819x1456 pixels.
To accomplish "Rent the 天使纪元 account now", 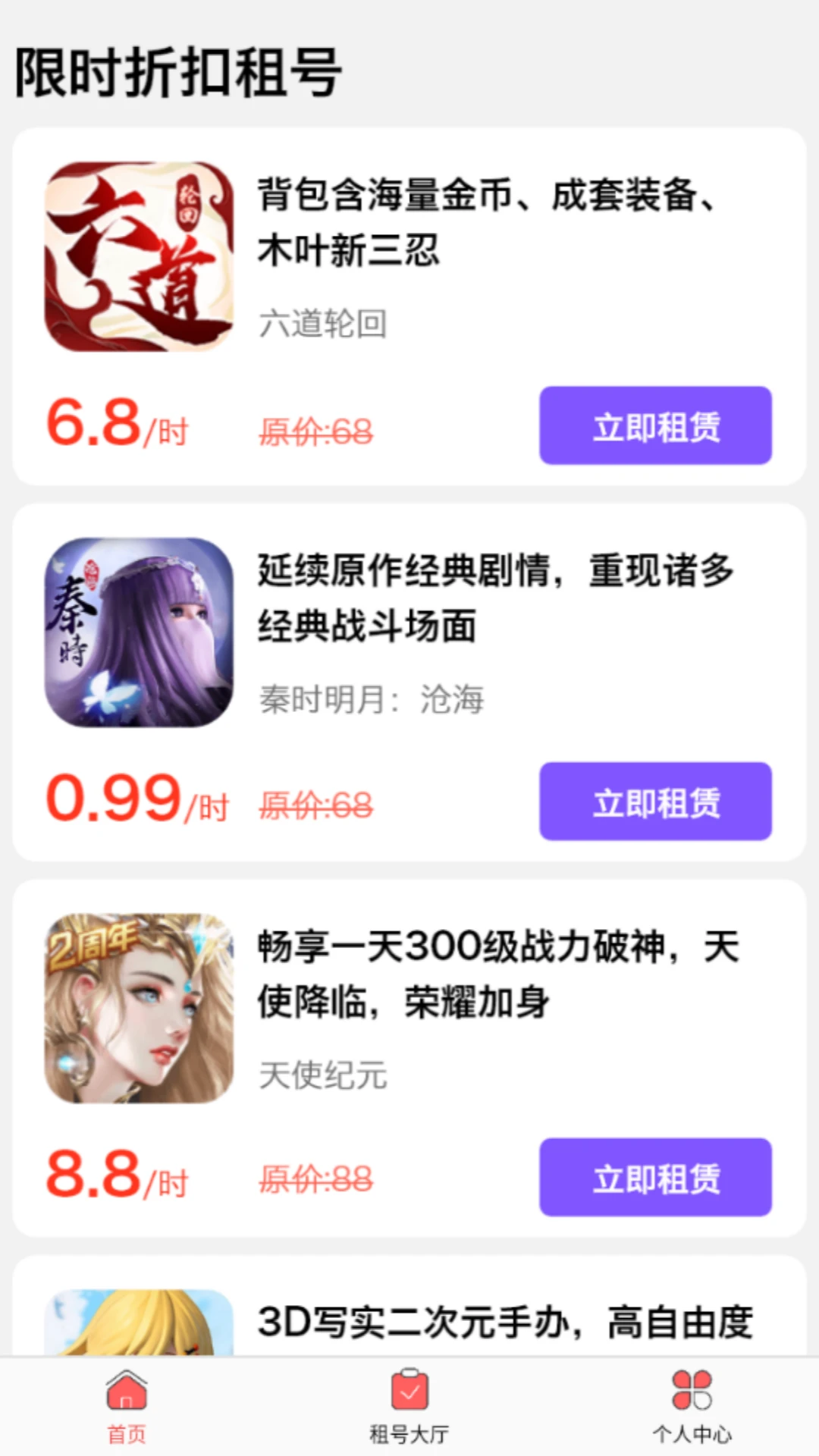I will tap(655, 1177).
